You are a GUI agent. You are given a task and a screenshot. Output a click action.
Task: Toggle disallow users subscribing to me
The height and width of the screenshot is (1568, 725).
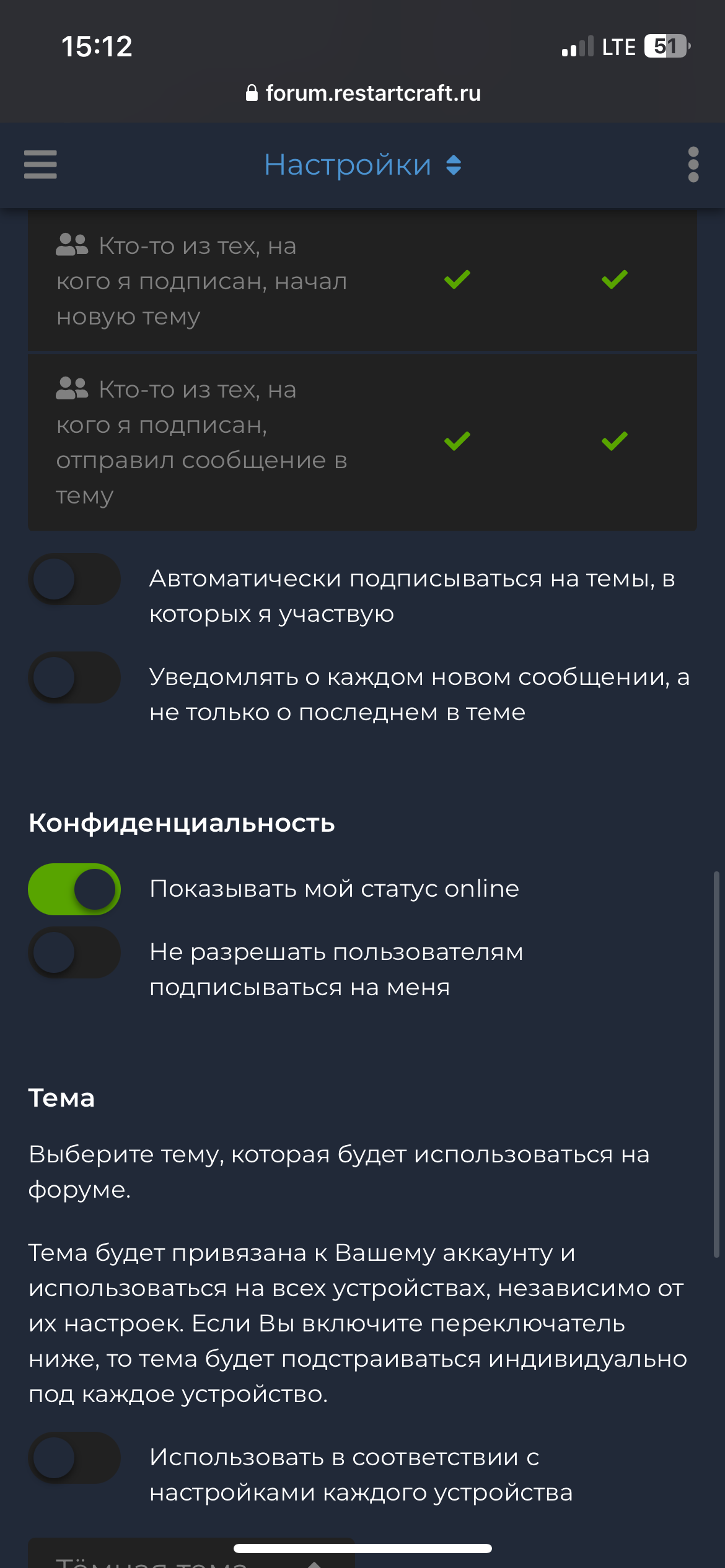pyautogui.click(x=74, y=952)
